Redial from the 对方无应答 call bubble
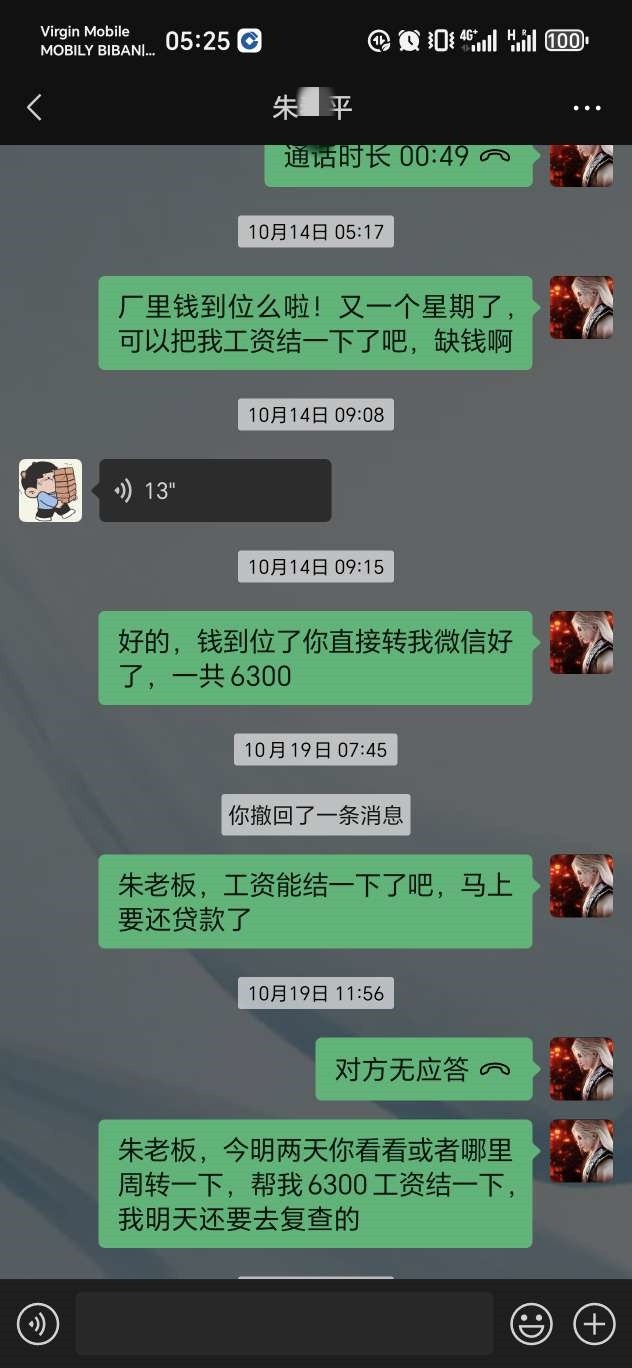Image resolution: width=632 pixels, height=1368 pixels. click(x=423, y=1069)
